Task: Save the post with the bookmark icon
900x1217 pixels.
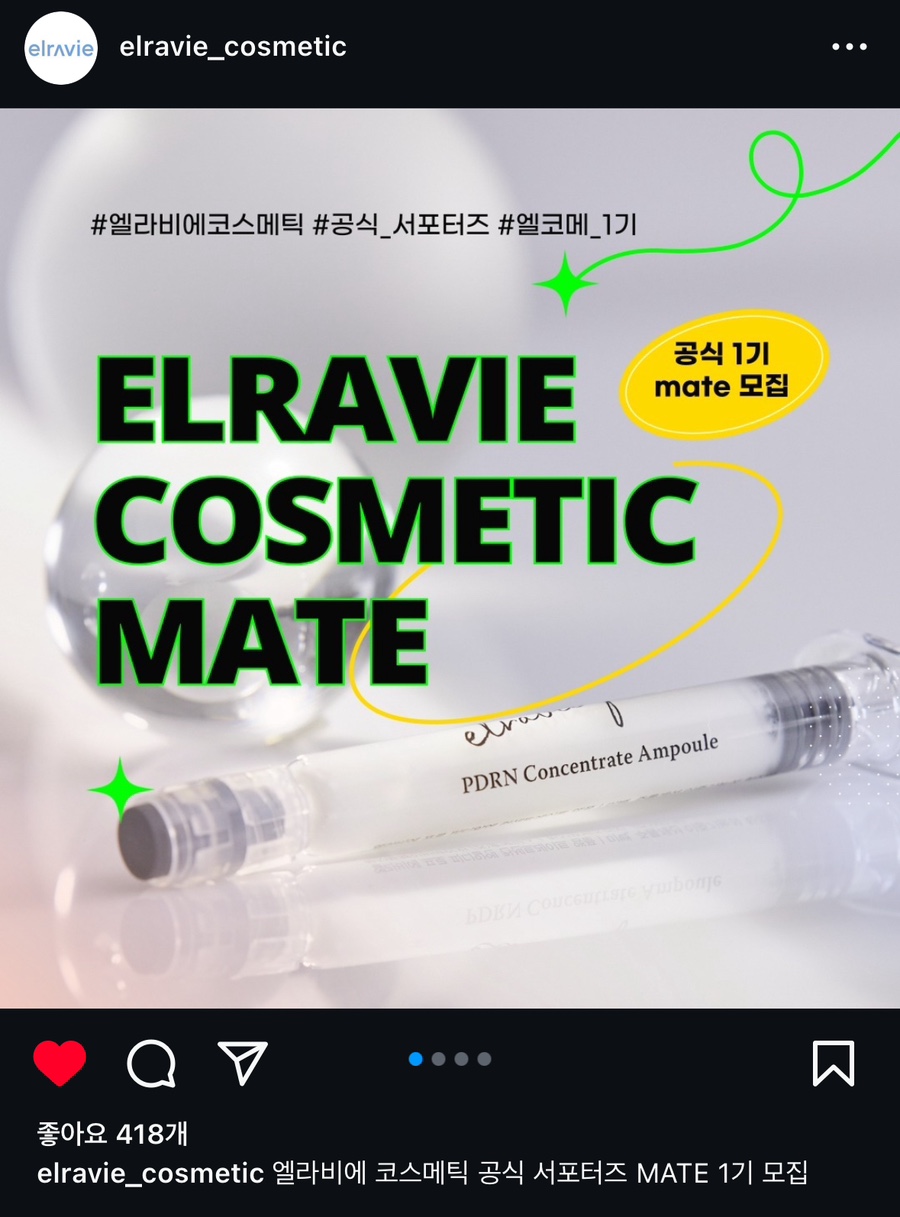Action: [833, 1062]
